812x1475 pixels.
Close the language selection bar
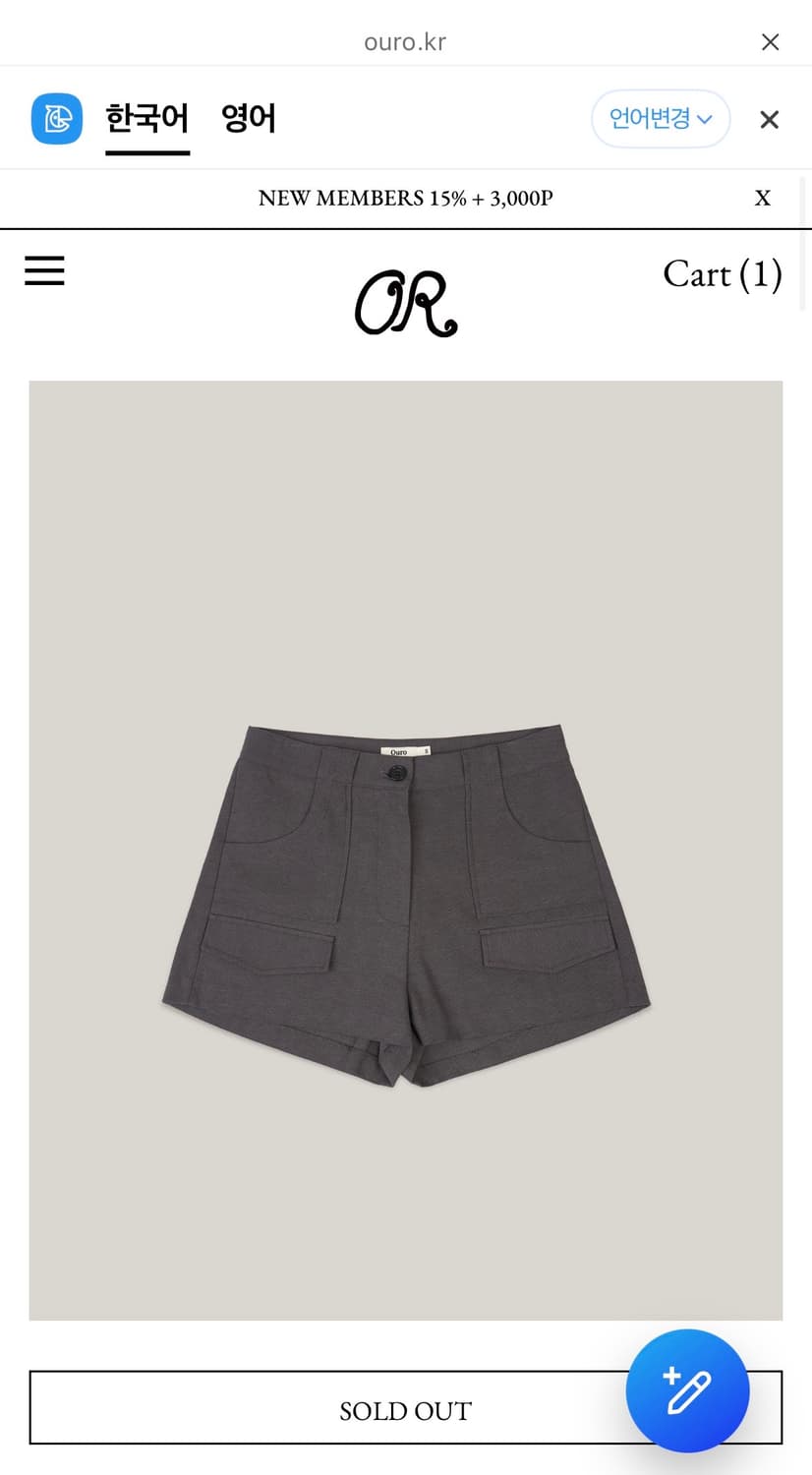(x=769, y=119)
